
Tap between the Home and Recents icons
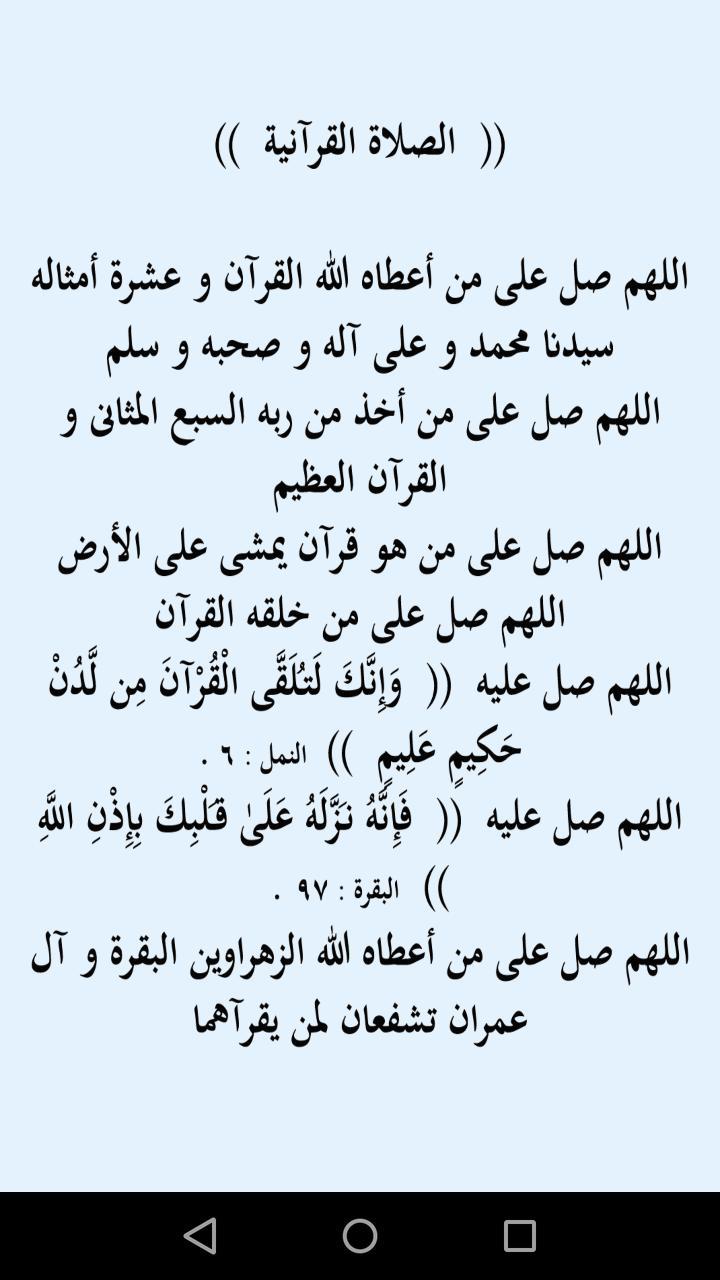(440, 1237)
